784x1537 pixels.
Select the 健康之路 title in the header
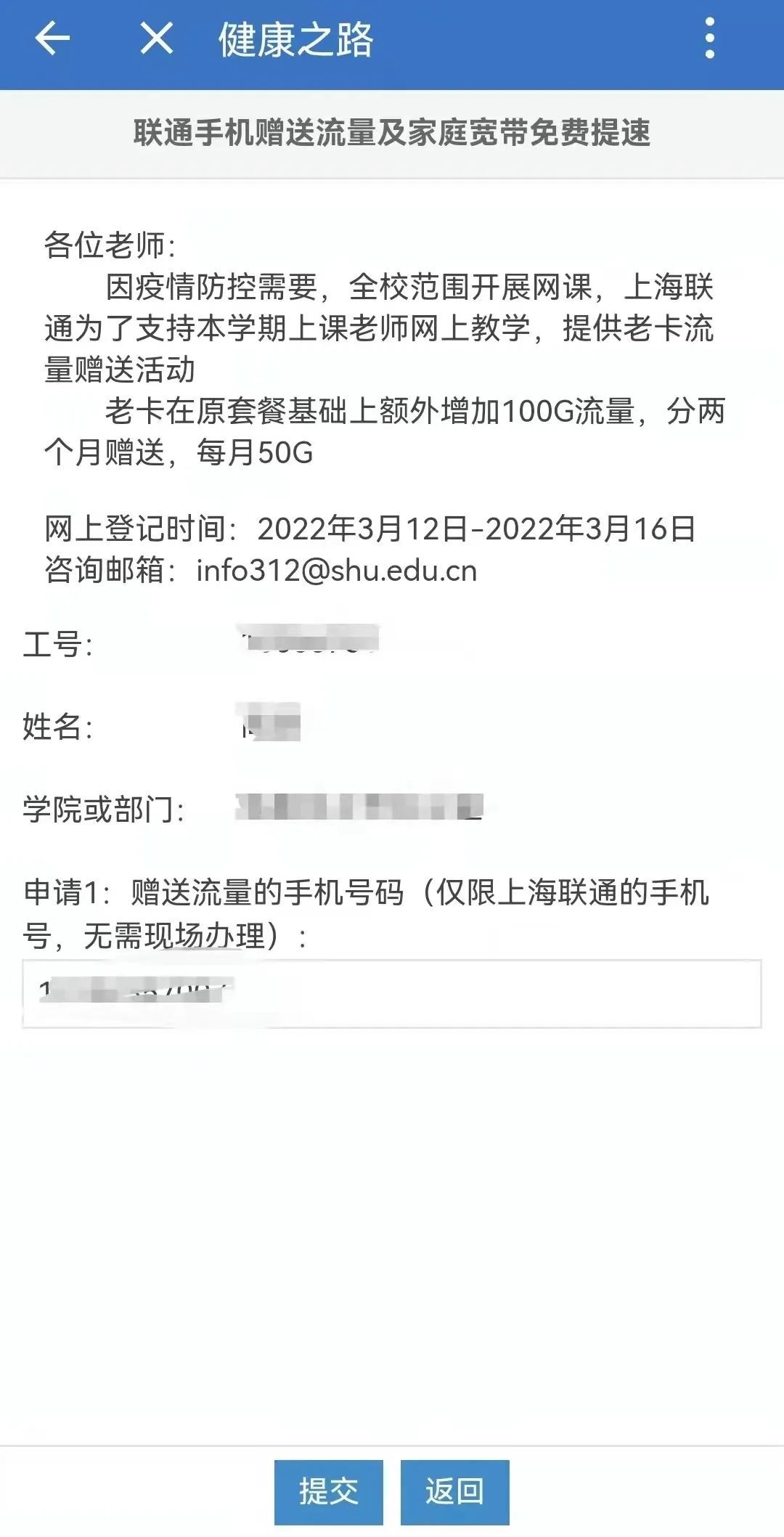[298, 41]
